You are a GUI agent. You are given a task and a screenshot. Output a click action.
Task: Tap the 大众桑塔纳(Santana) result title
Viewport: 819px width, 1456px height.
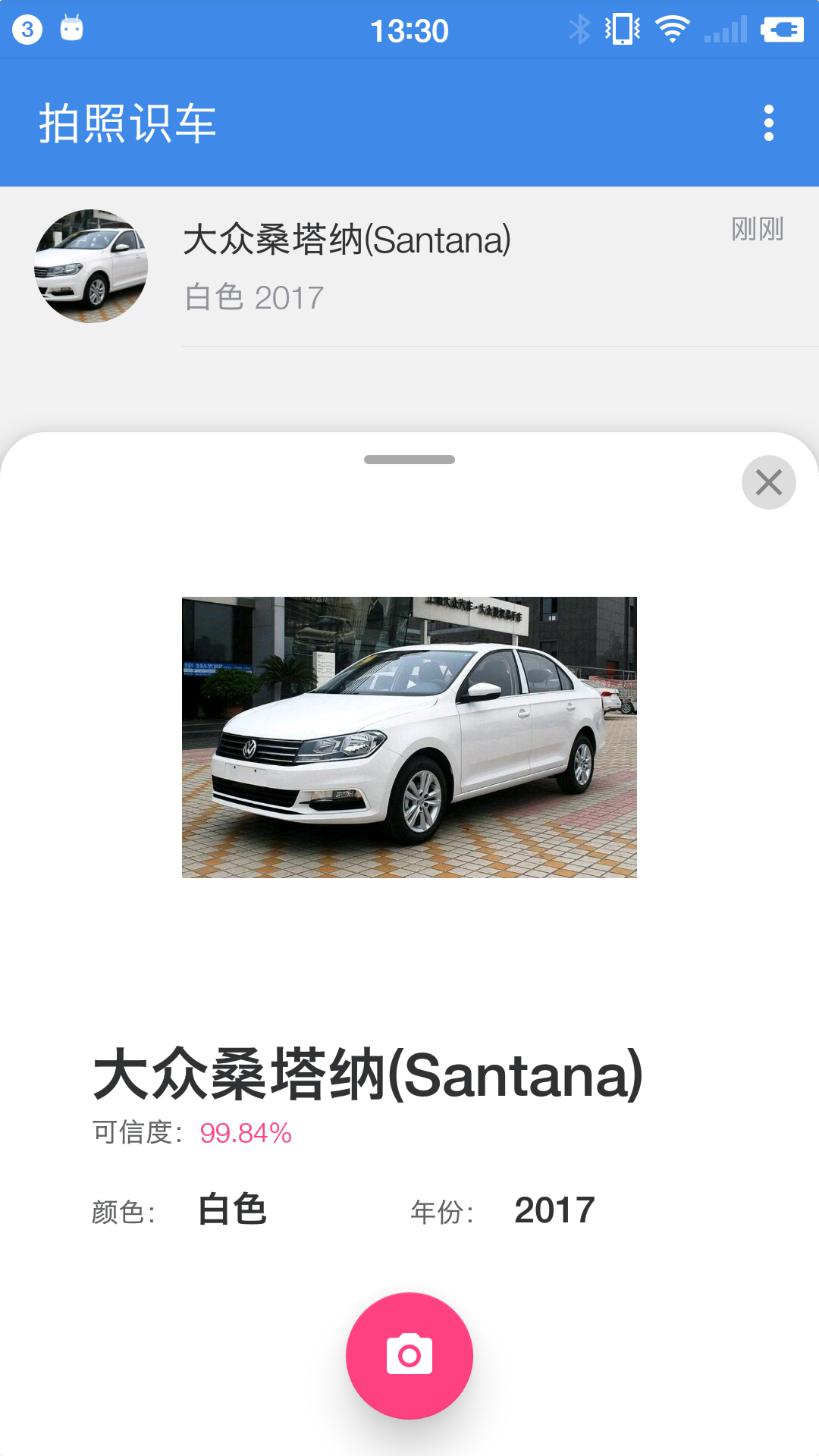367,1072
